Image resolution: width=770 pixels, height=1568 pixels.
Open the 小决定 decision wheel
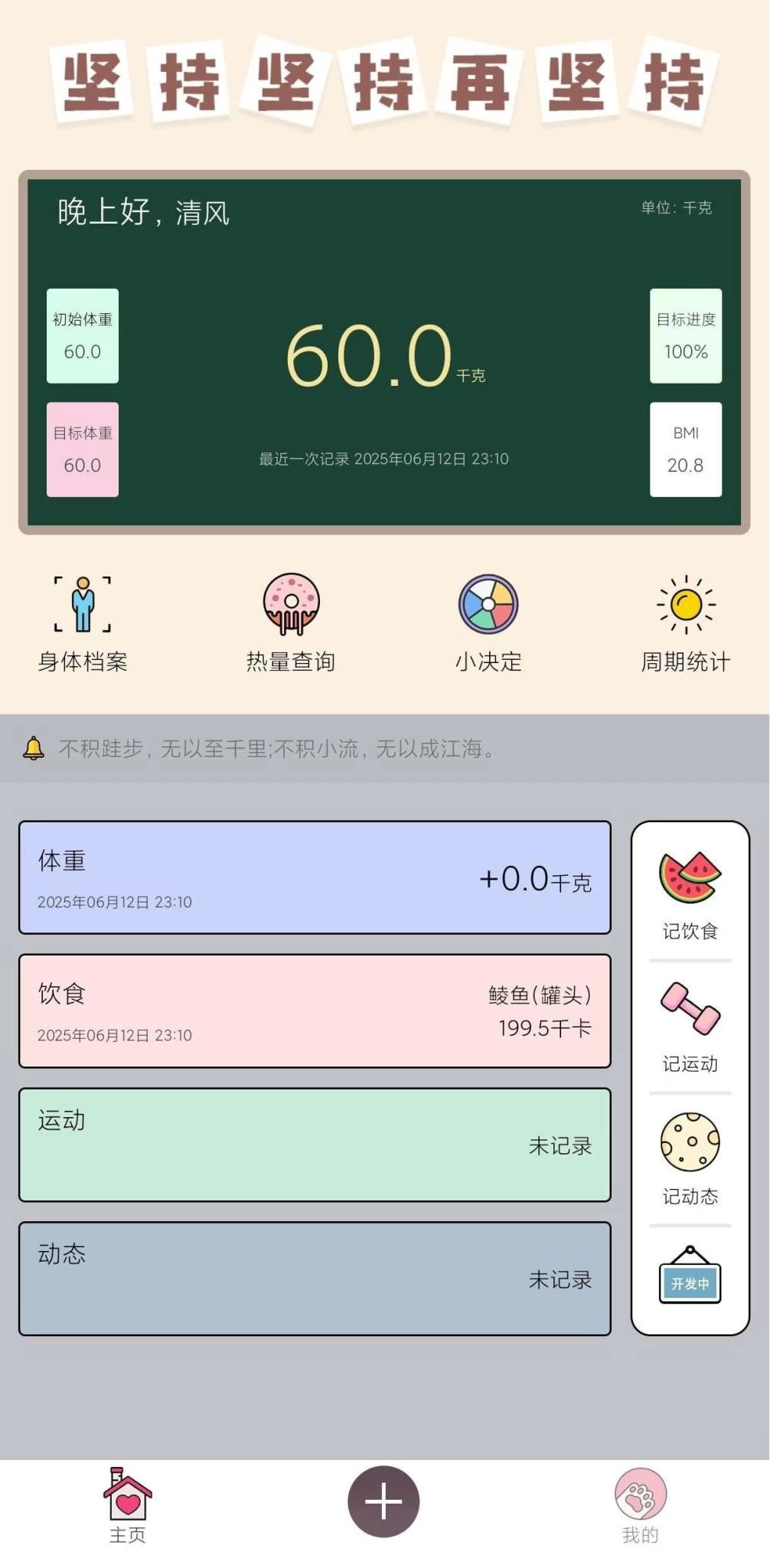coord(488,622)
